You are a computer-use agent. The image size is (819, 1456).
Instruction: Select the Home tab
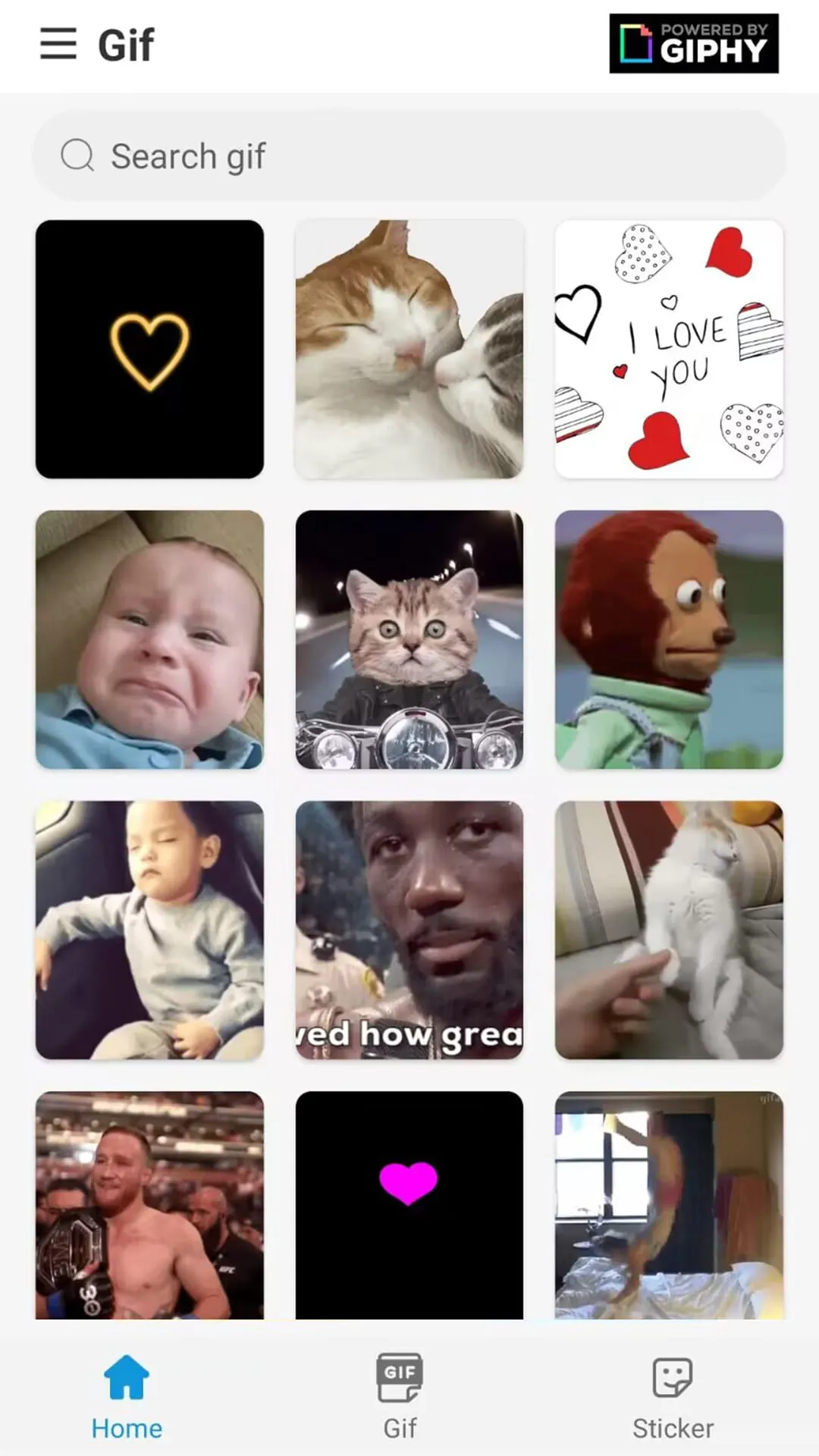[x=127, y=1396]
